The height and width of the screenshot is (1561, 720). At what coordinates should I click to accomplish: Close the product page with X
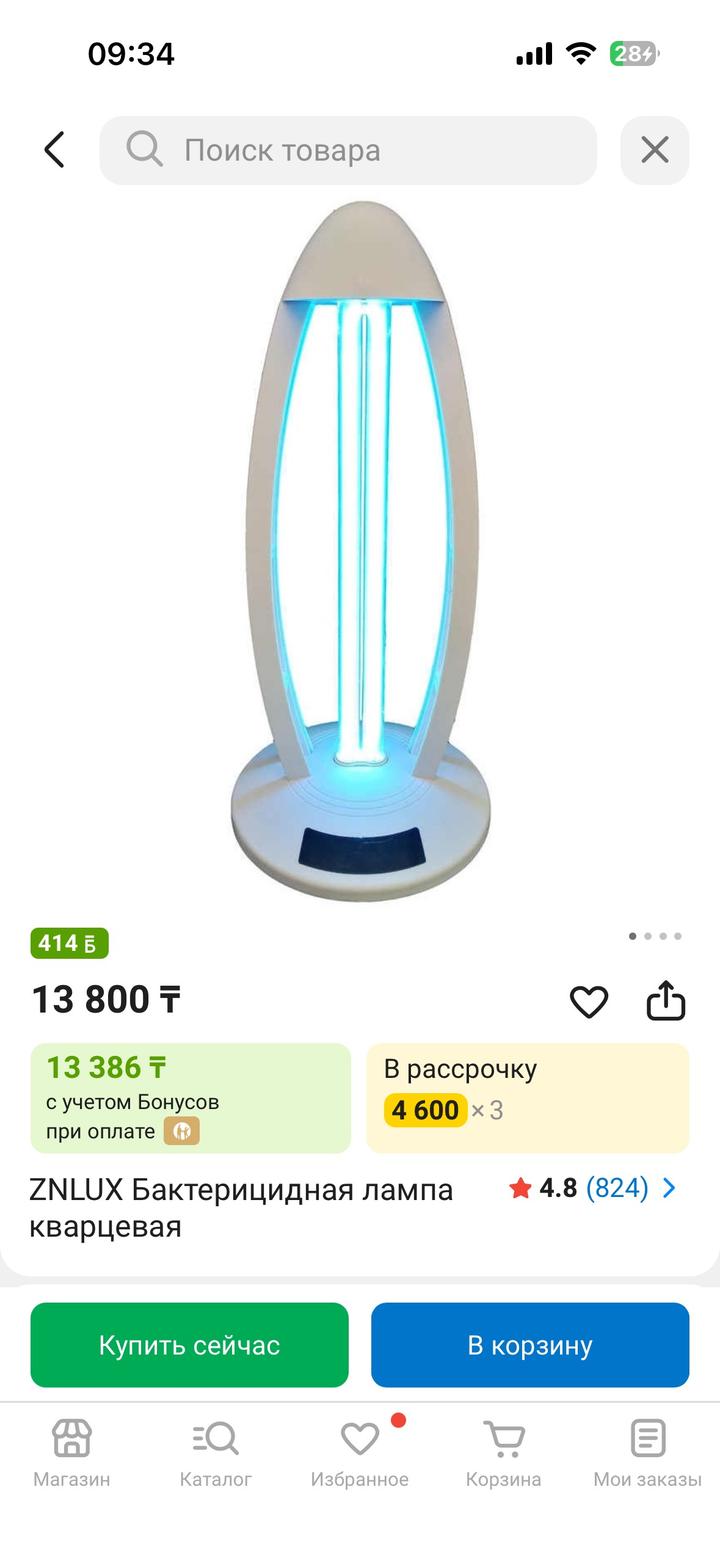point(654,150)
